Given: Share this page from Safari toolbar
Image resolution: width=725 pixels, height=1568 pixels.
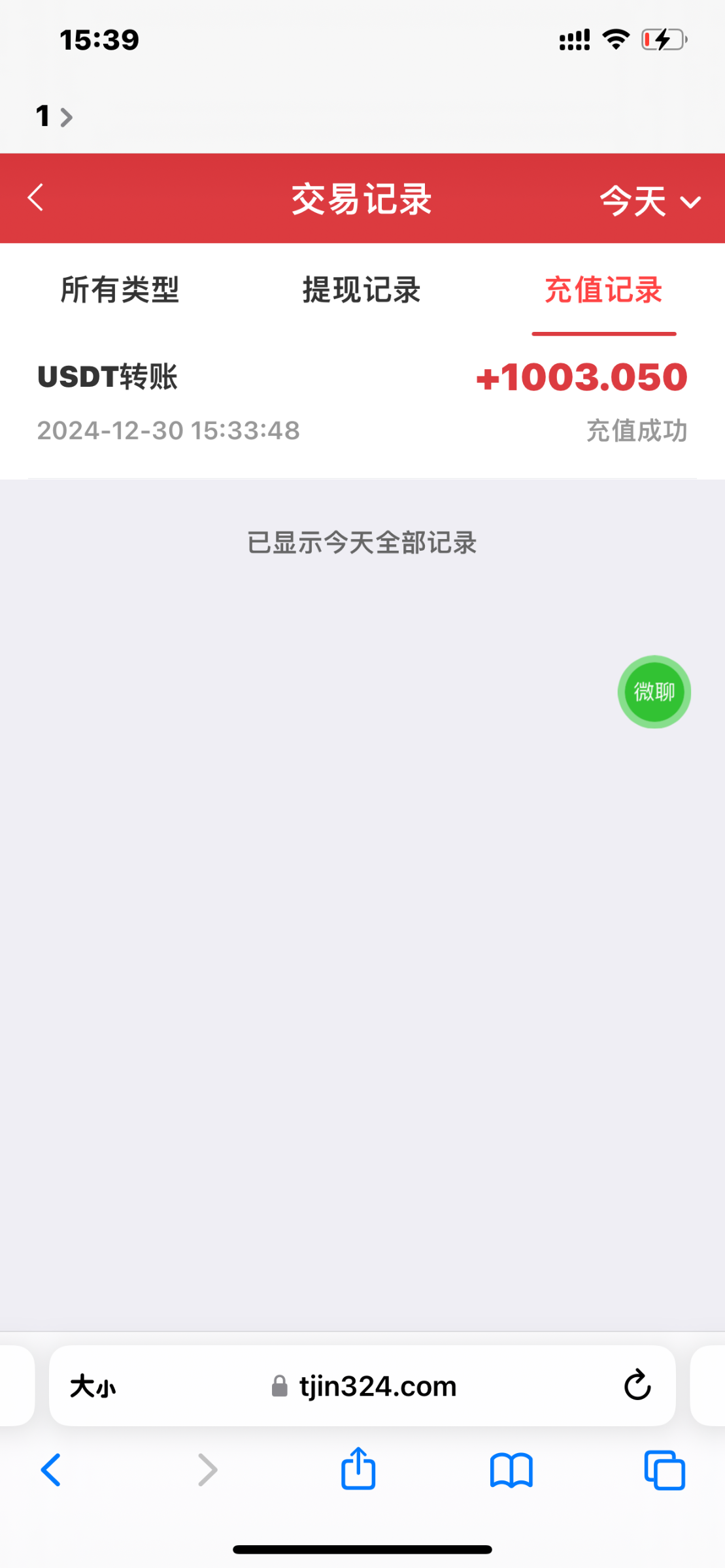Looking at the screenshot, I should tap(358, 1470).
